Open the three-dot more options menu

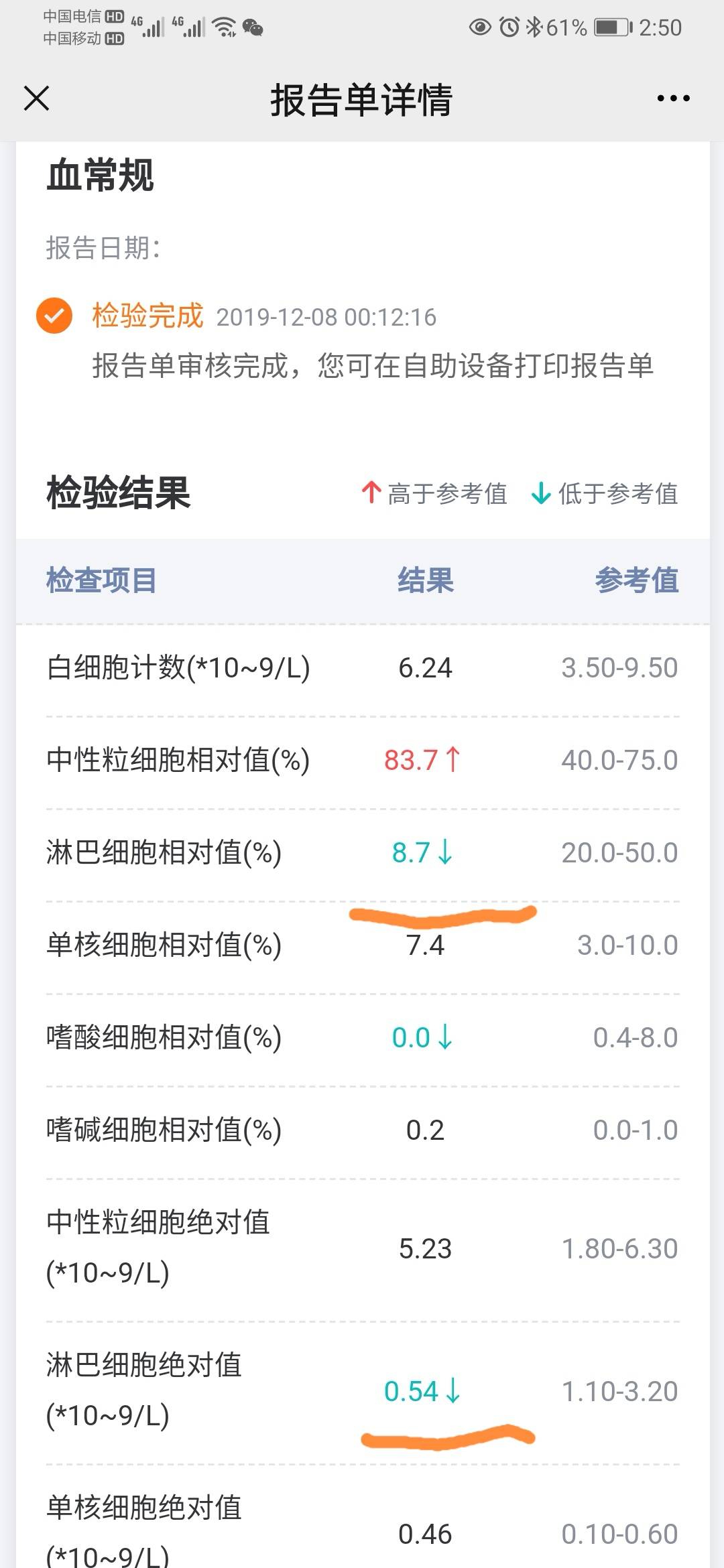tap(672, 99)
